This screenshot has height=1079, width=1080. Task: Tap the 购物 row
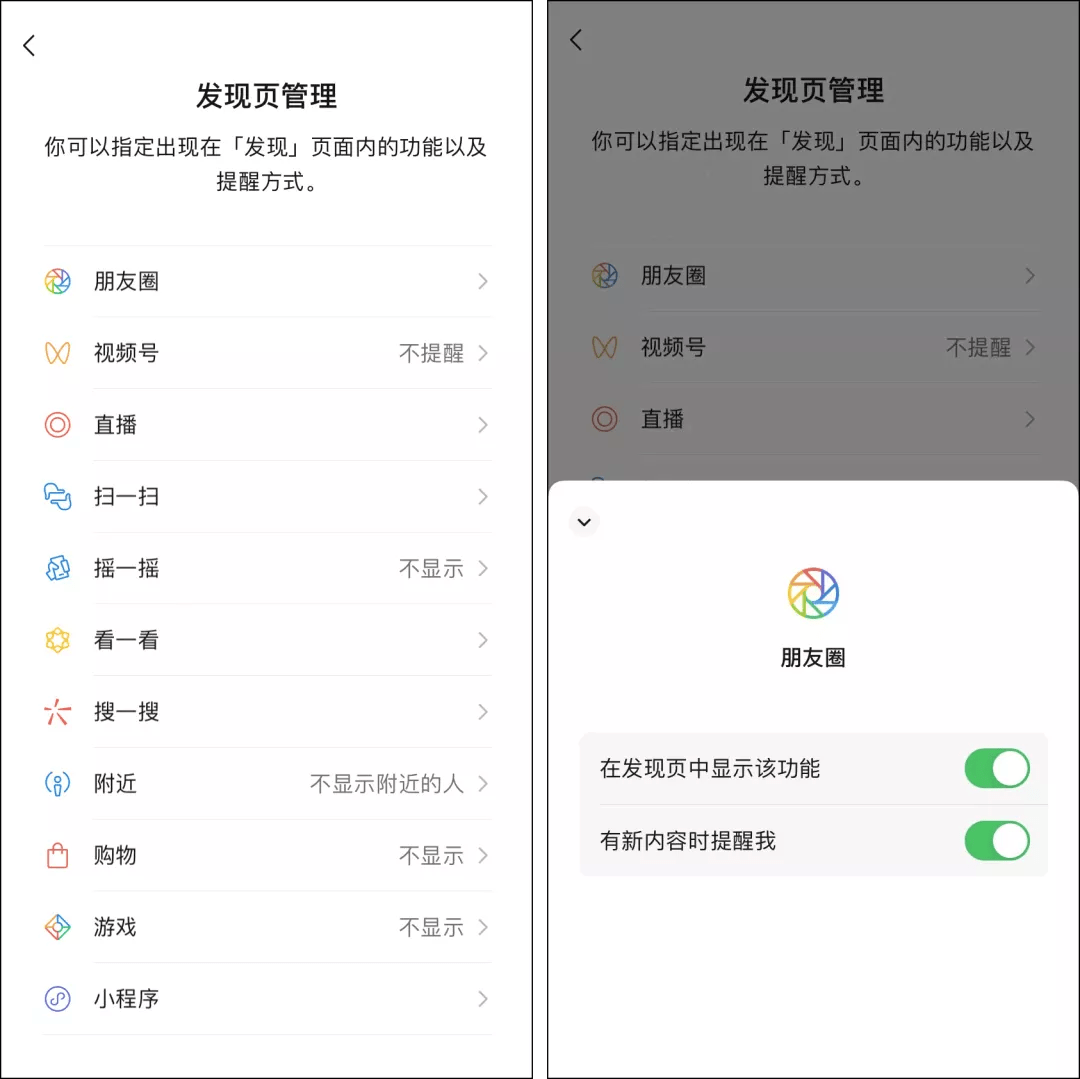(267, 856)
